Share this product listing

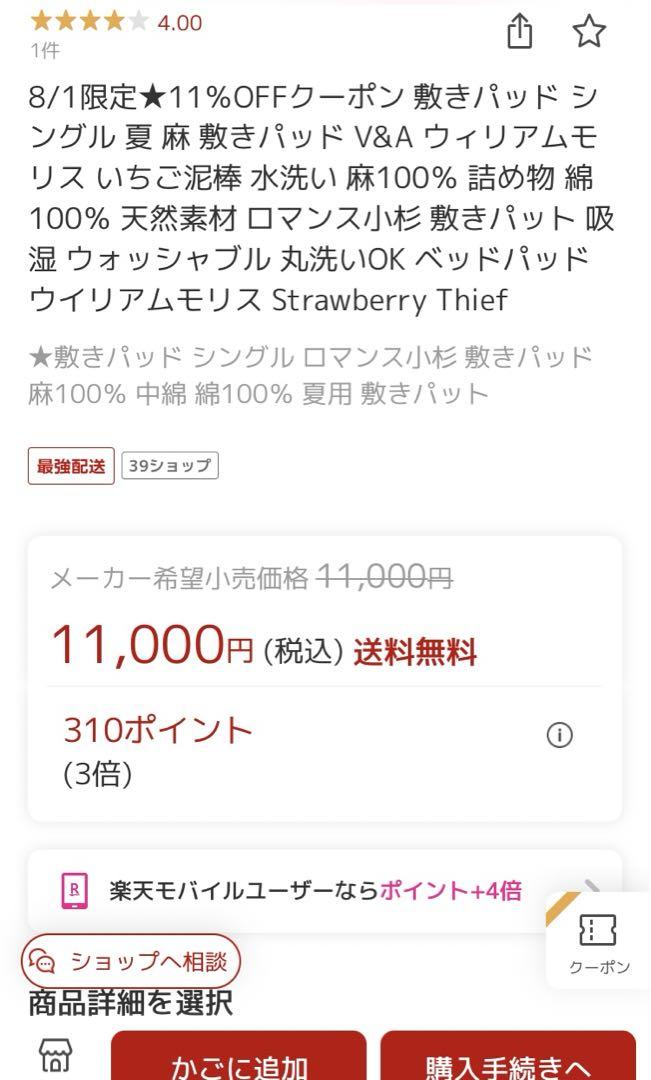pyautogui.click(x=520, y=32)
